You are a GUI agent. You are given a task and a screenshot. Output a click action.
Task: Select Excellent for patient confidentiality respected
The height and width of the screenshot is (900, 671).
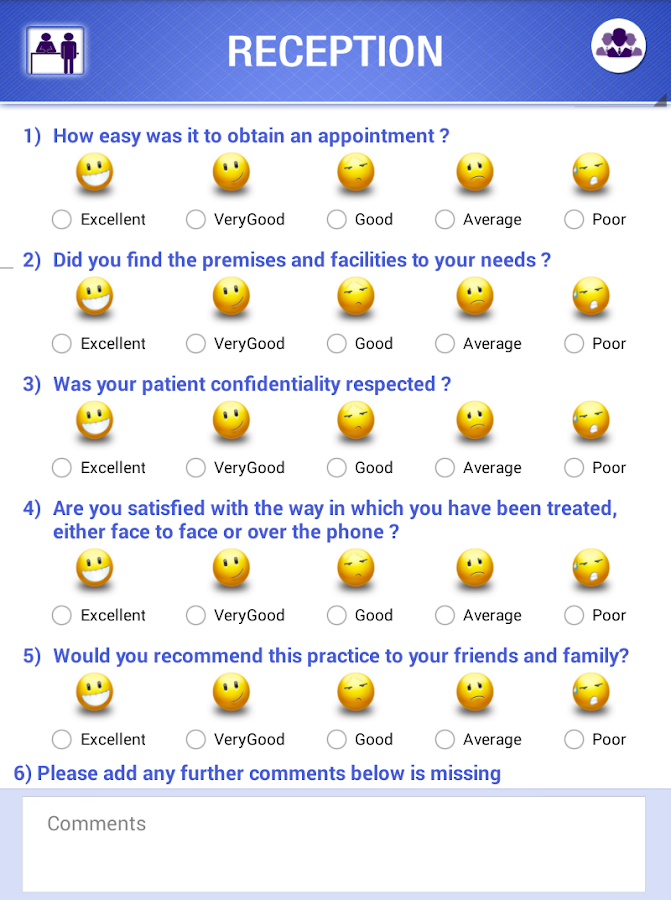coord(62,467)
